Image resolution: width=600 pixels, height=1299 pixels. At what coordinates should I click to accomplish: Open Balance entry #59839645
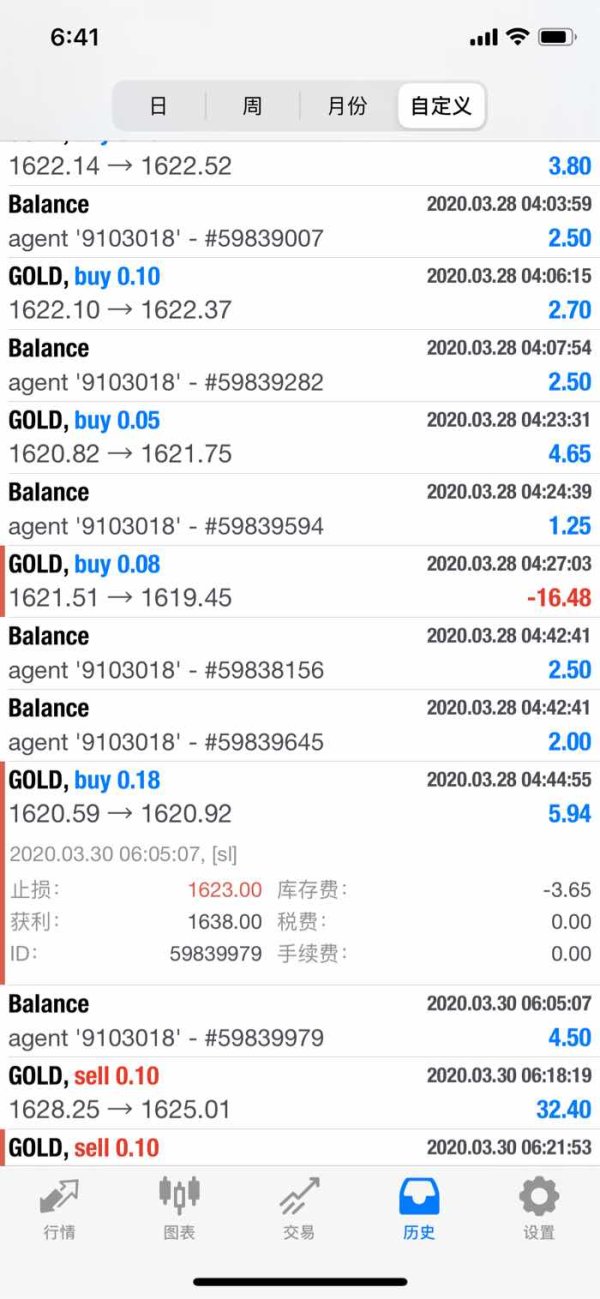[300, 725]
